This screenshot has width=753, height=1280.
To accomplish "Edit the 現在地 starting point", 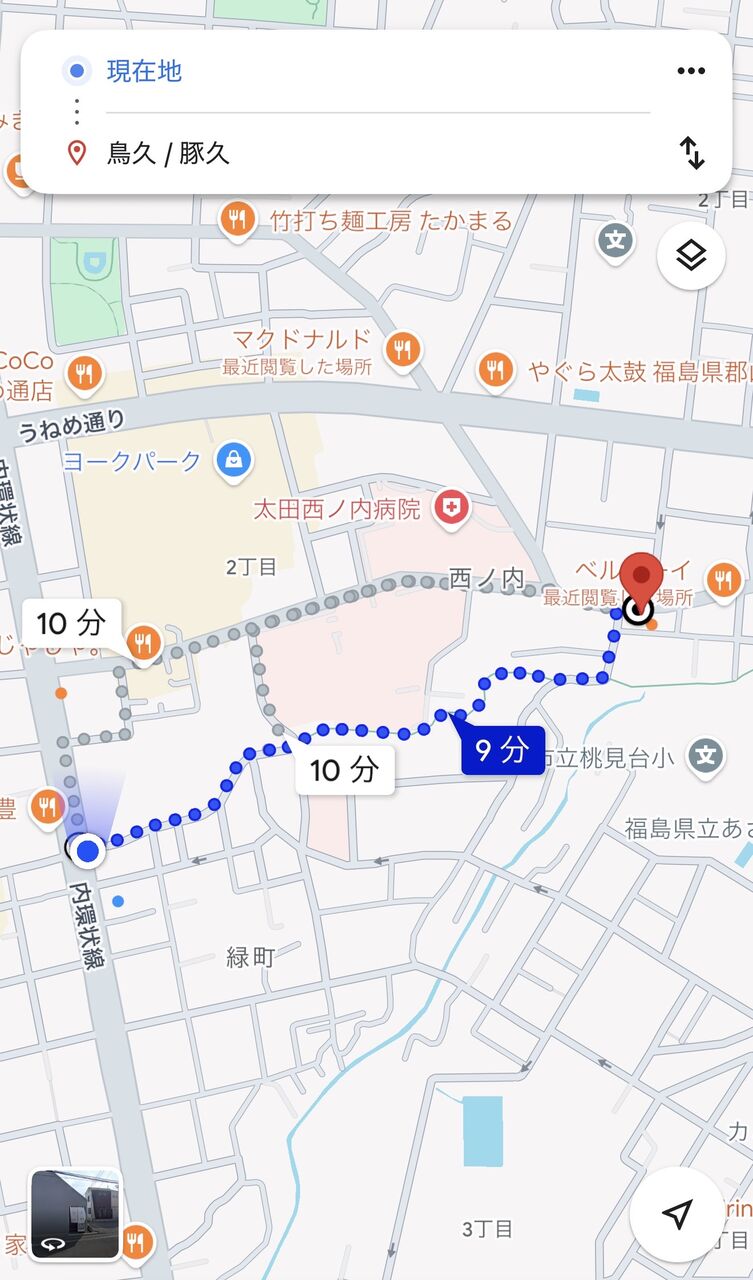I will [144, 71].
